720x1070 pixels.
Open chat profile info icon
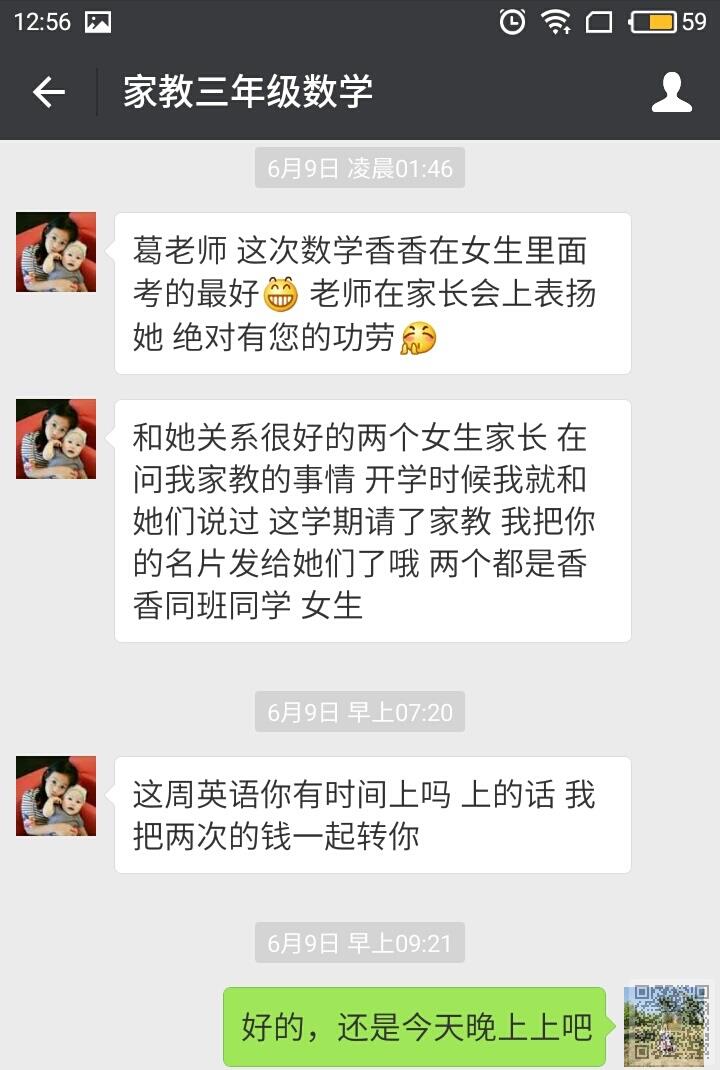[671, 93]
